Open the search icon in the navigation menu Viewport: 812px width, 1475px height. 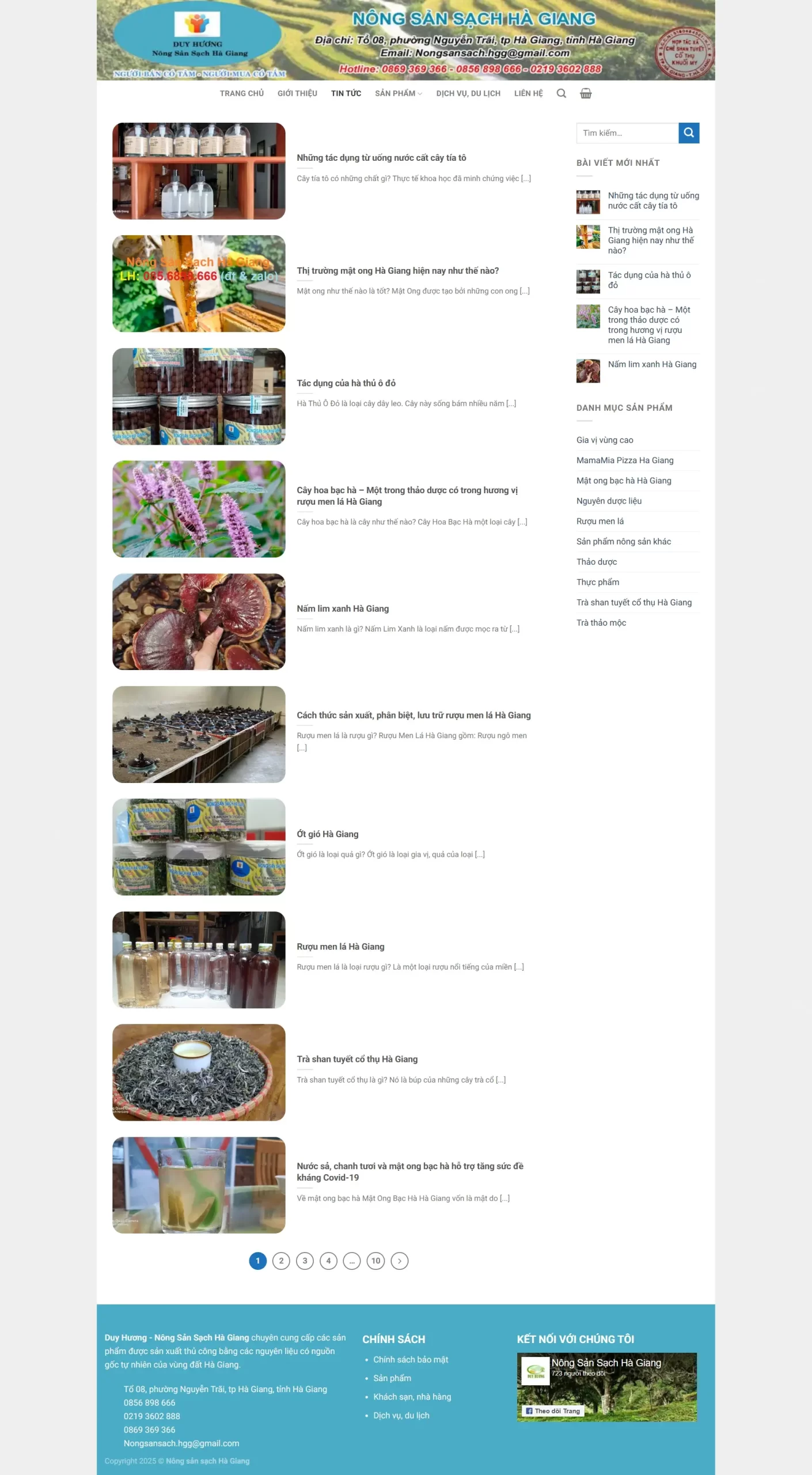pos(561,93)
